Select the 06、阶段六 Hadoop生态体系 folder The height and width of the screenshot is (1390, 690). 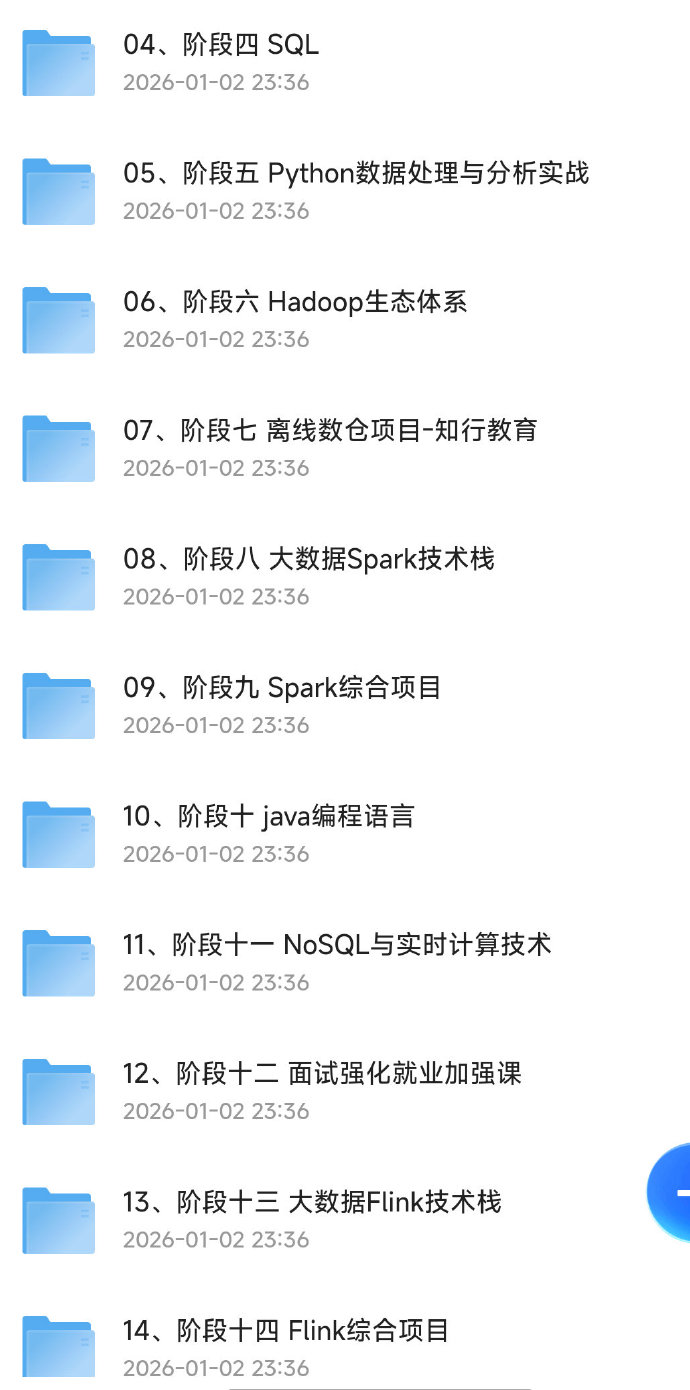295,302
